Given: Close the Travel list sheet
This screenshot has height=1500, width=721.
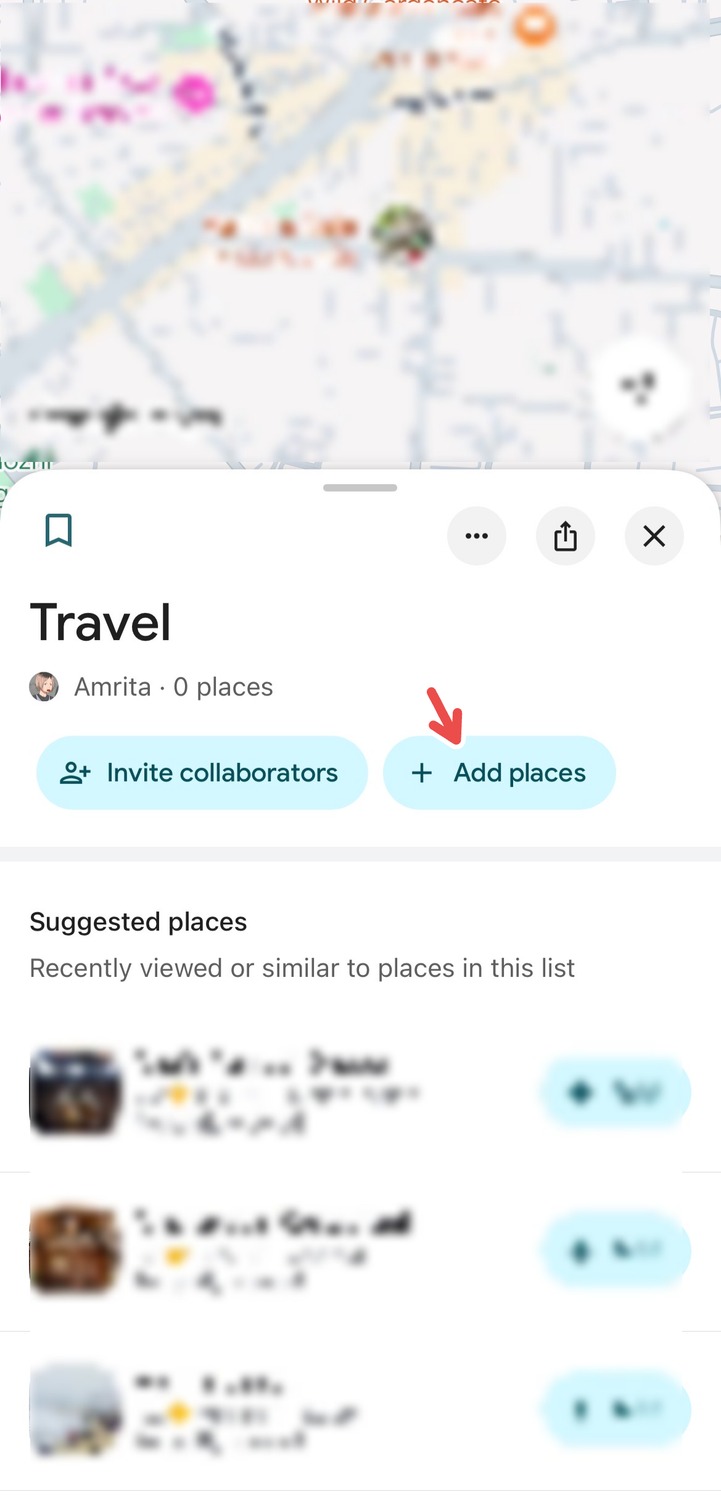Looking at the screenshot, I should click(x=654, y=537).
